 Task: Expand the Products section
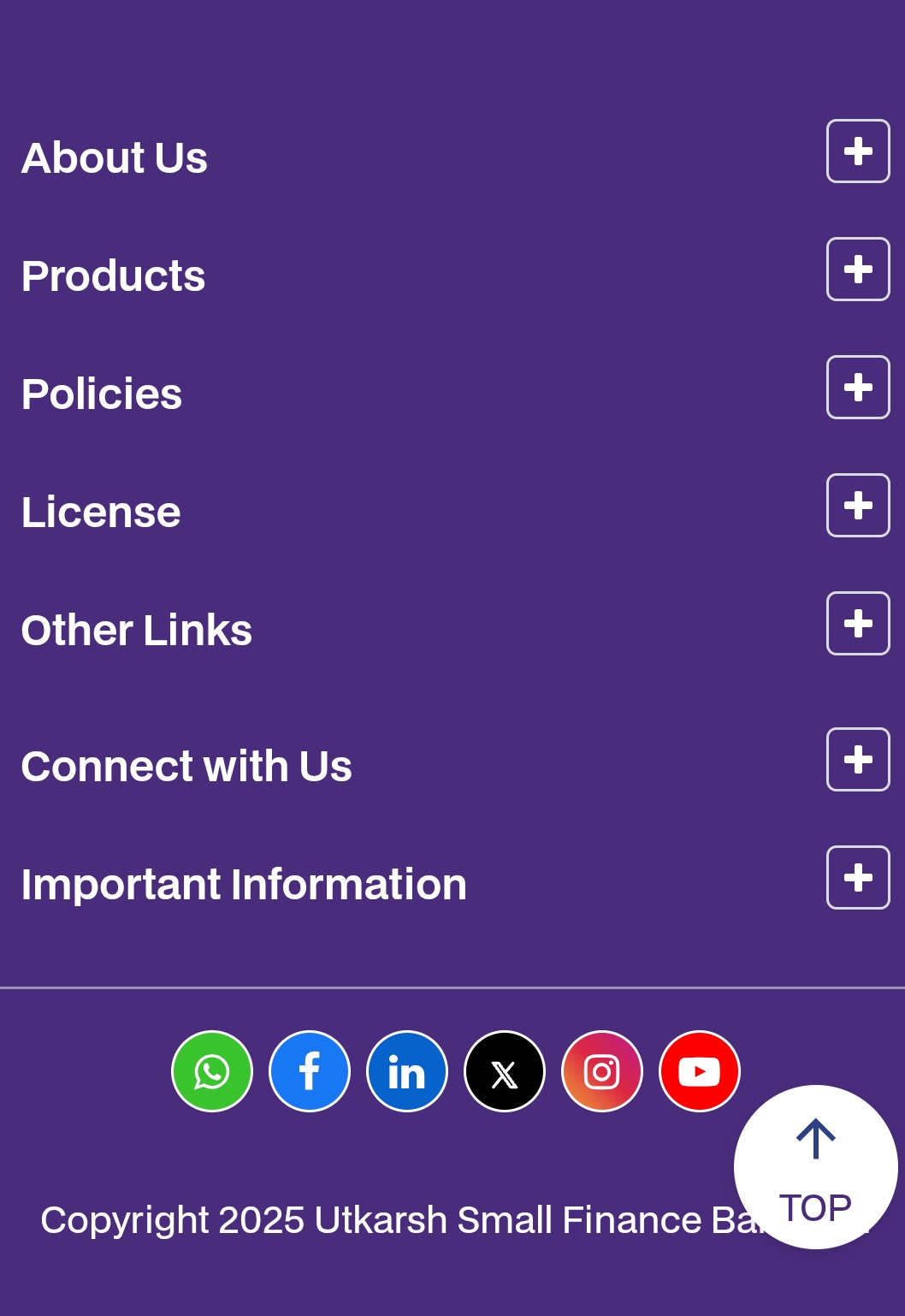pos(858,270)
